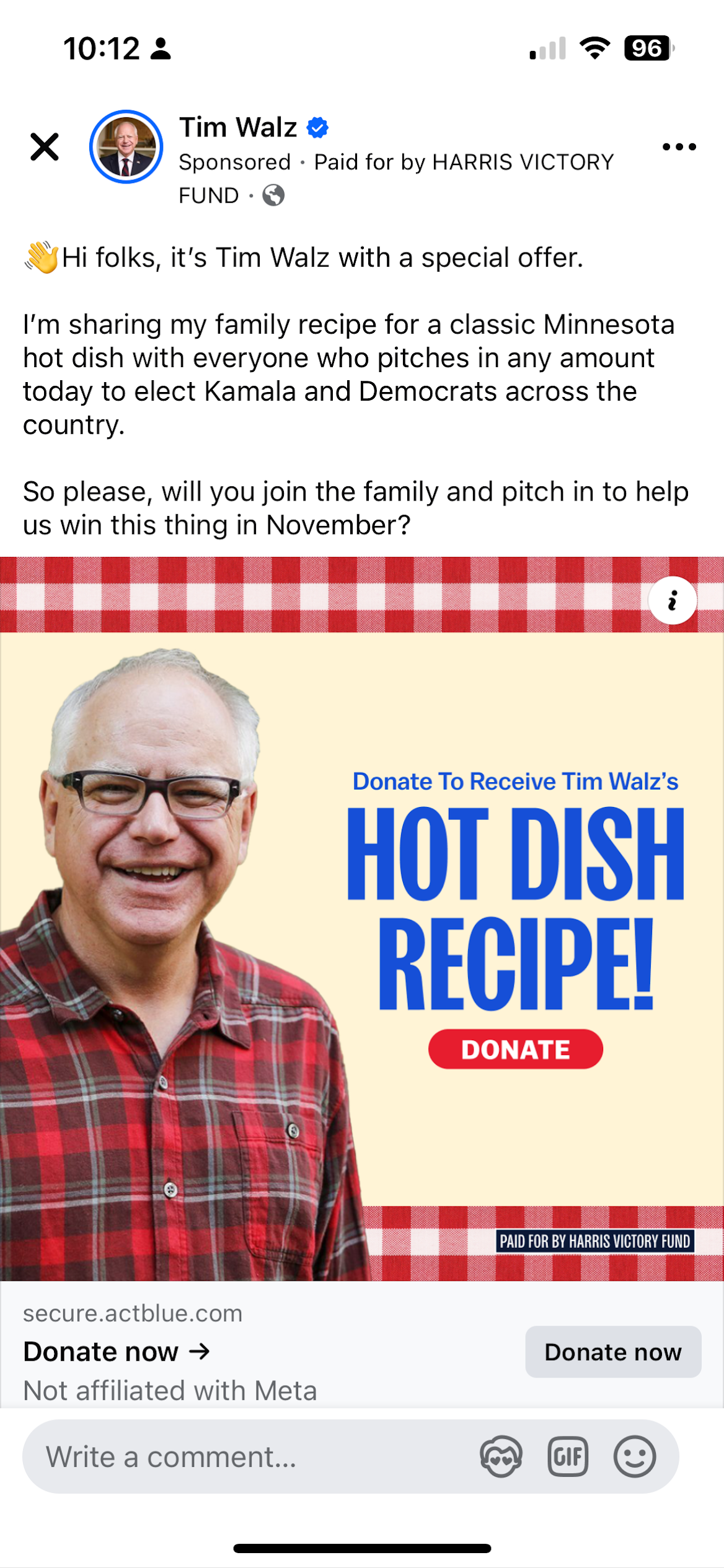Viewport: 724px width, 1568px height.
Task: Open the Donate now arrow link
Action: 117,1352
